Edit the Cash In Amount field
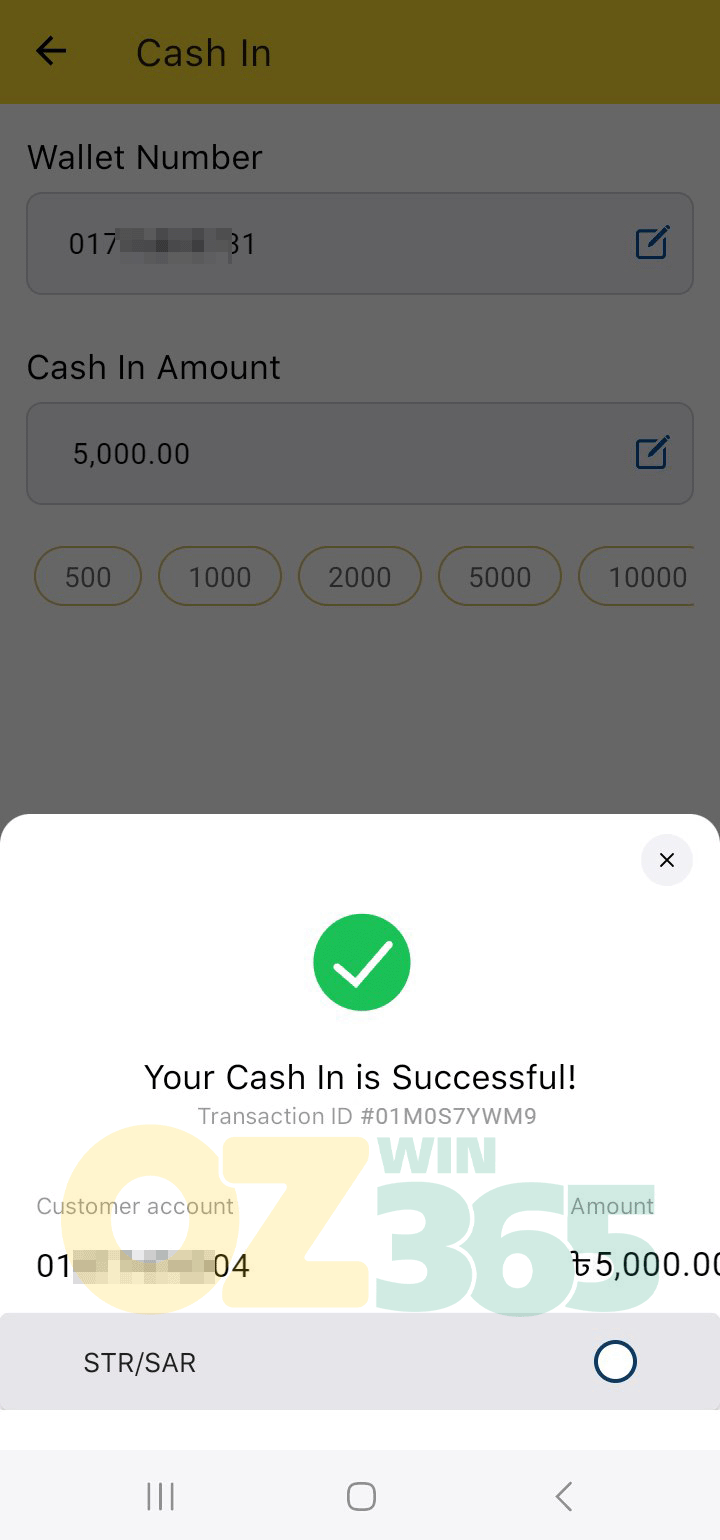This screenshot has height=1540, width=720. 653,453
